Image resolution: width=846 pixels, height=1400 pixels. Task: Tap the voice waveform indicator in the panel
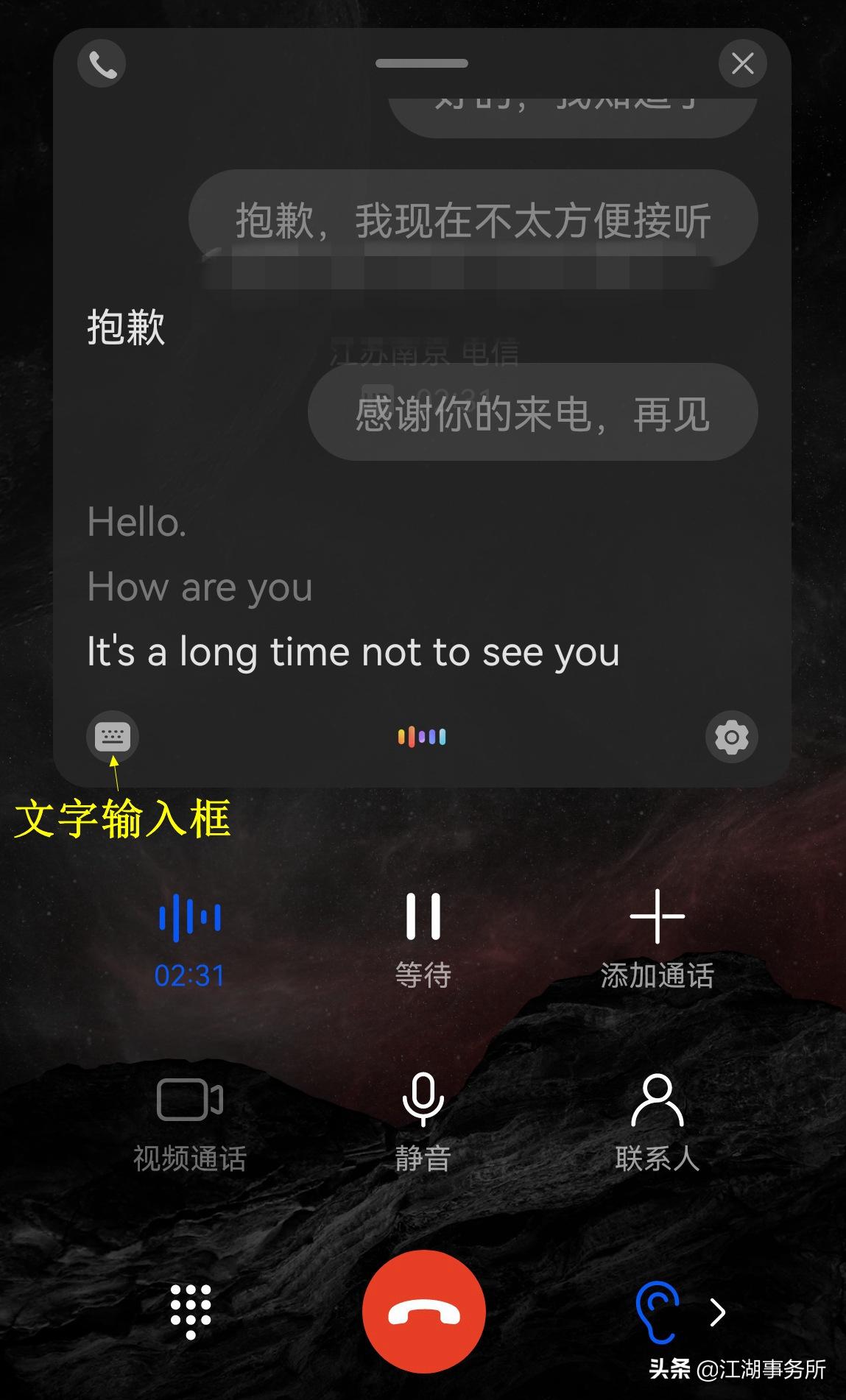tap(422, 736)
